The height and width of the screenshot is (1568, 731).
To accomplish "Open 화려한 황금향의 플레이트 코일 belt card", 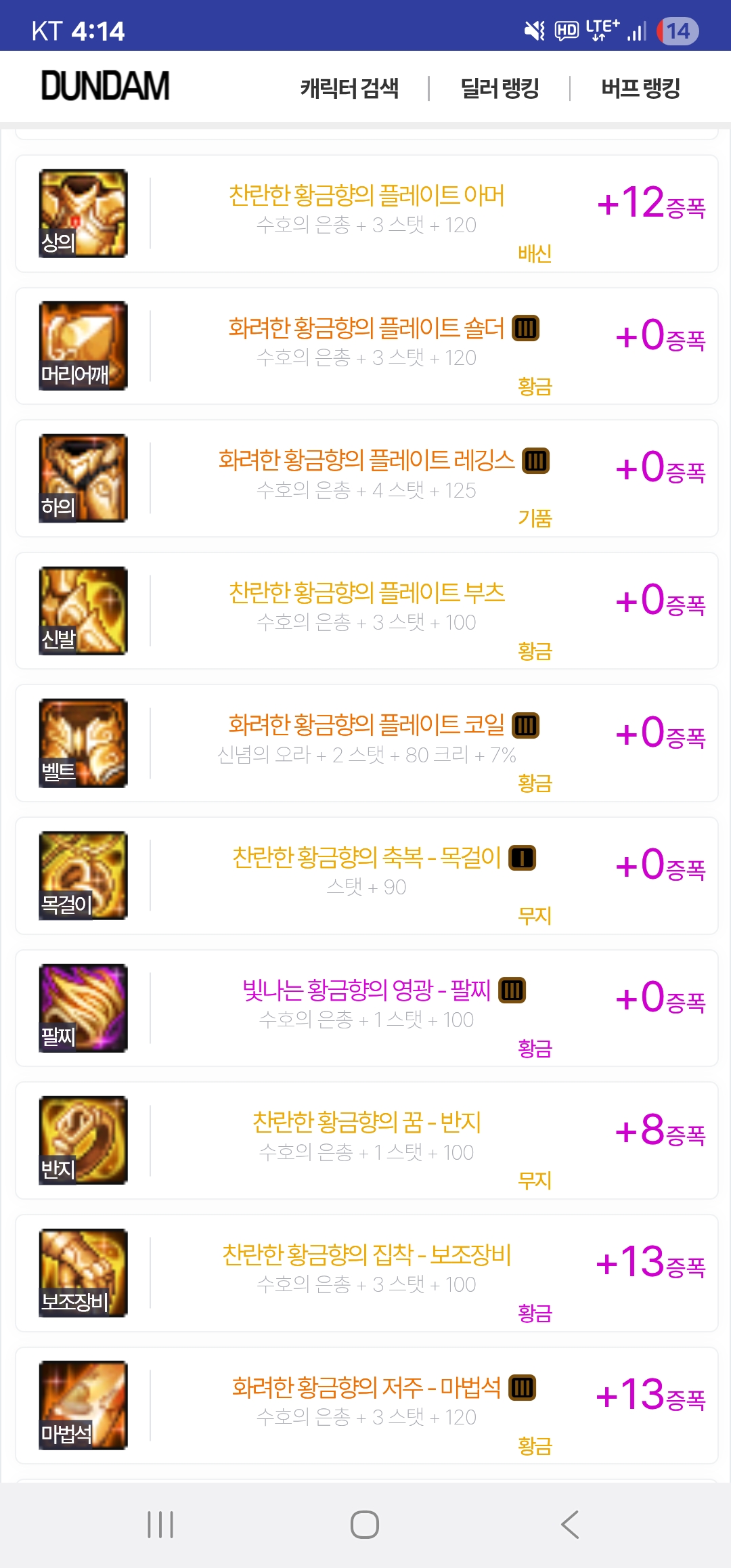I will click(366, 725).
